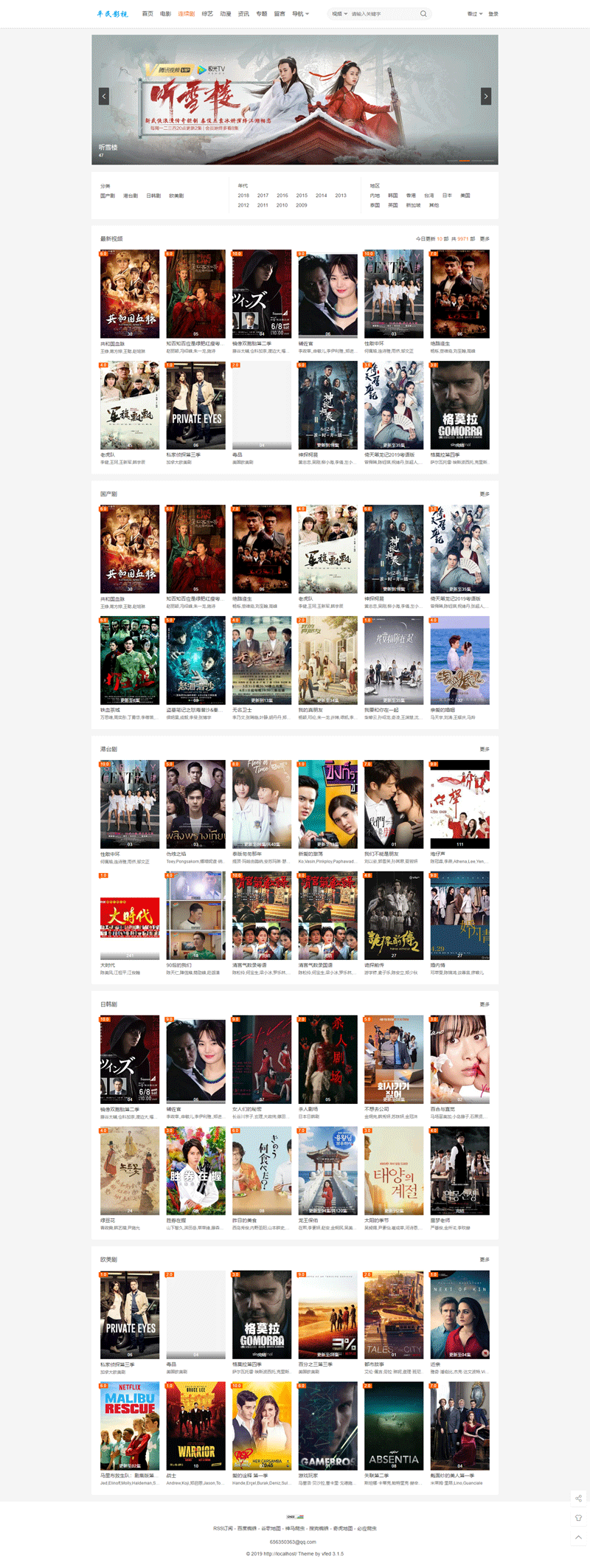Jump back to top with the arrow
Screen dimensions: 590x1568
click(578, 1537)
